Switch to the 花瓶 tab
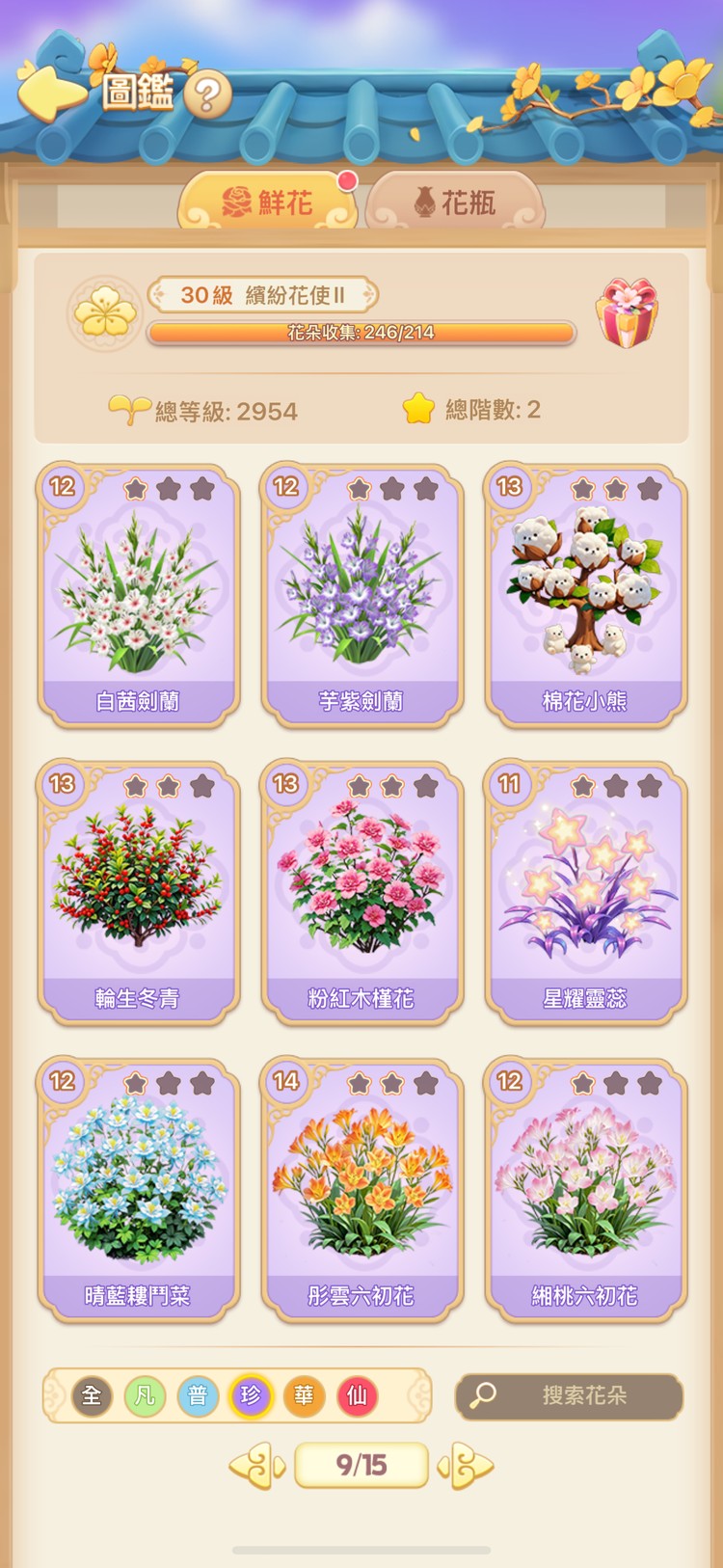This screenshot has width=723, height=1568. (x=455, y=203)
